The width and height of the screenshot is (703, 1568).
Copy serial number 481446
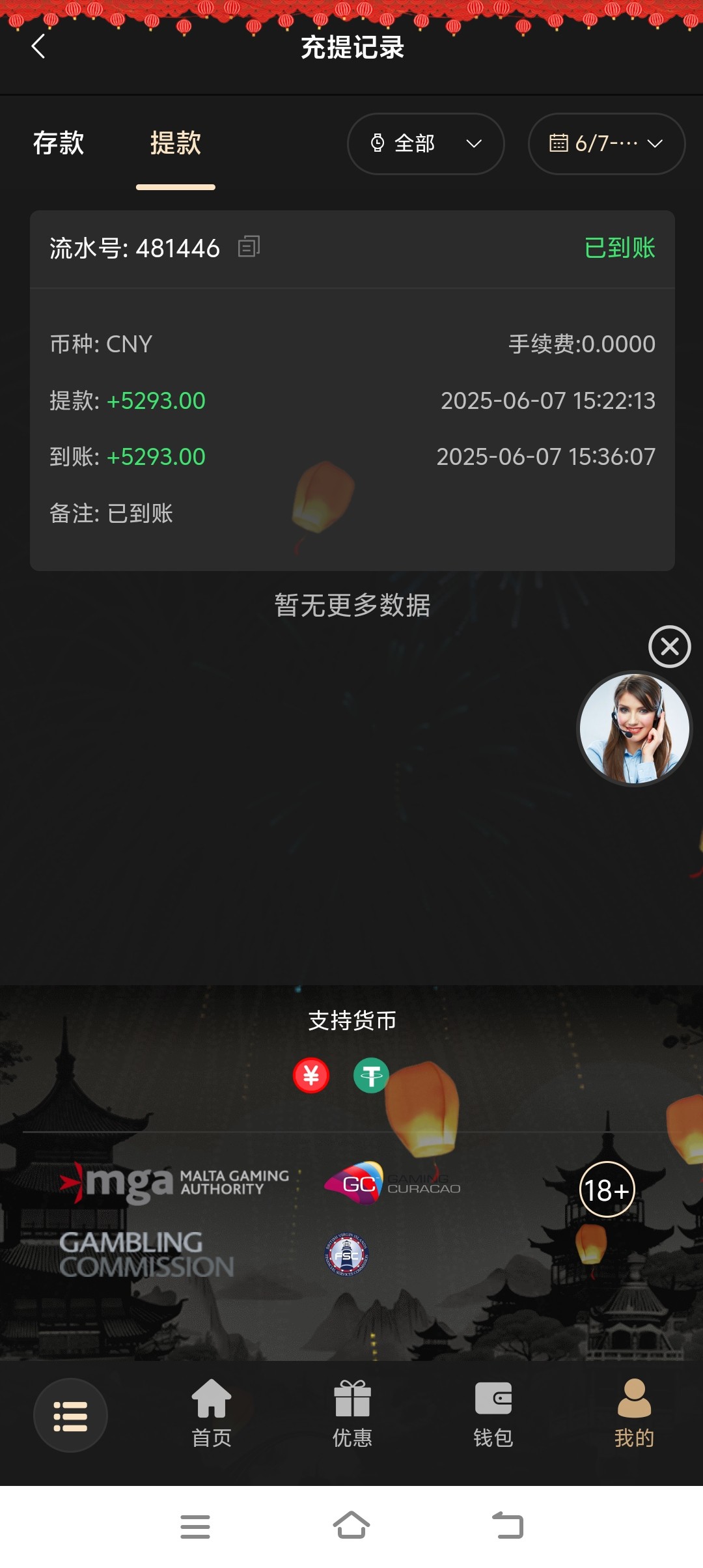[249, 247]
